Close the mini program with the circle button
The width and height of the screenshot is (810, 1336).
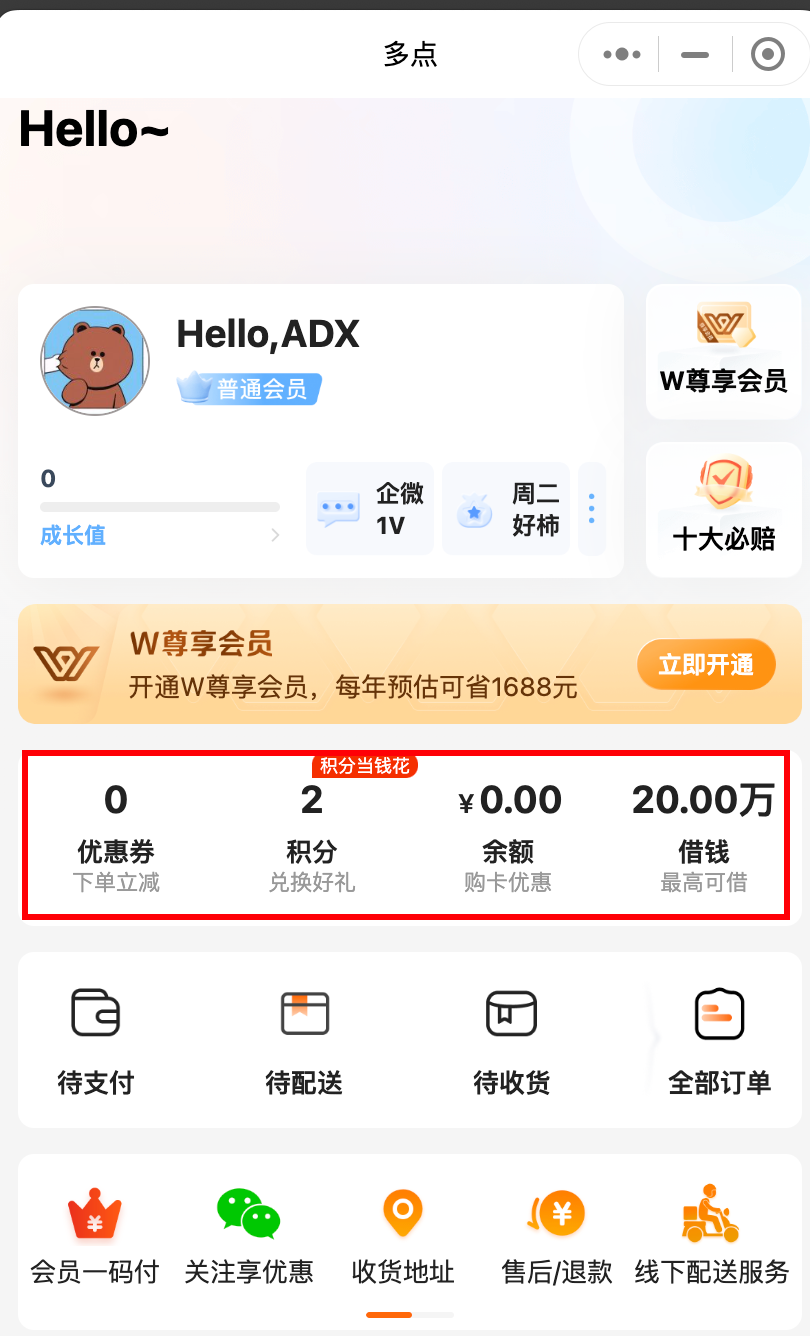click(767, 54)
